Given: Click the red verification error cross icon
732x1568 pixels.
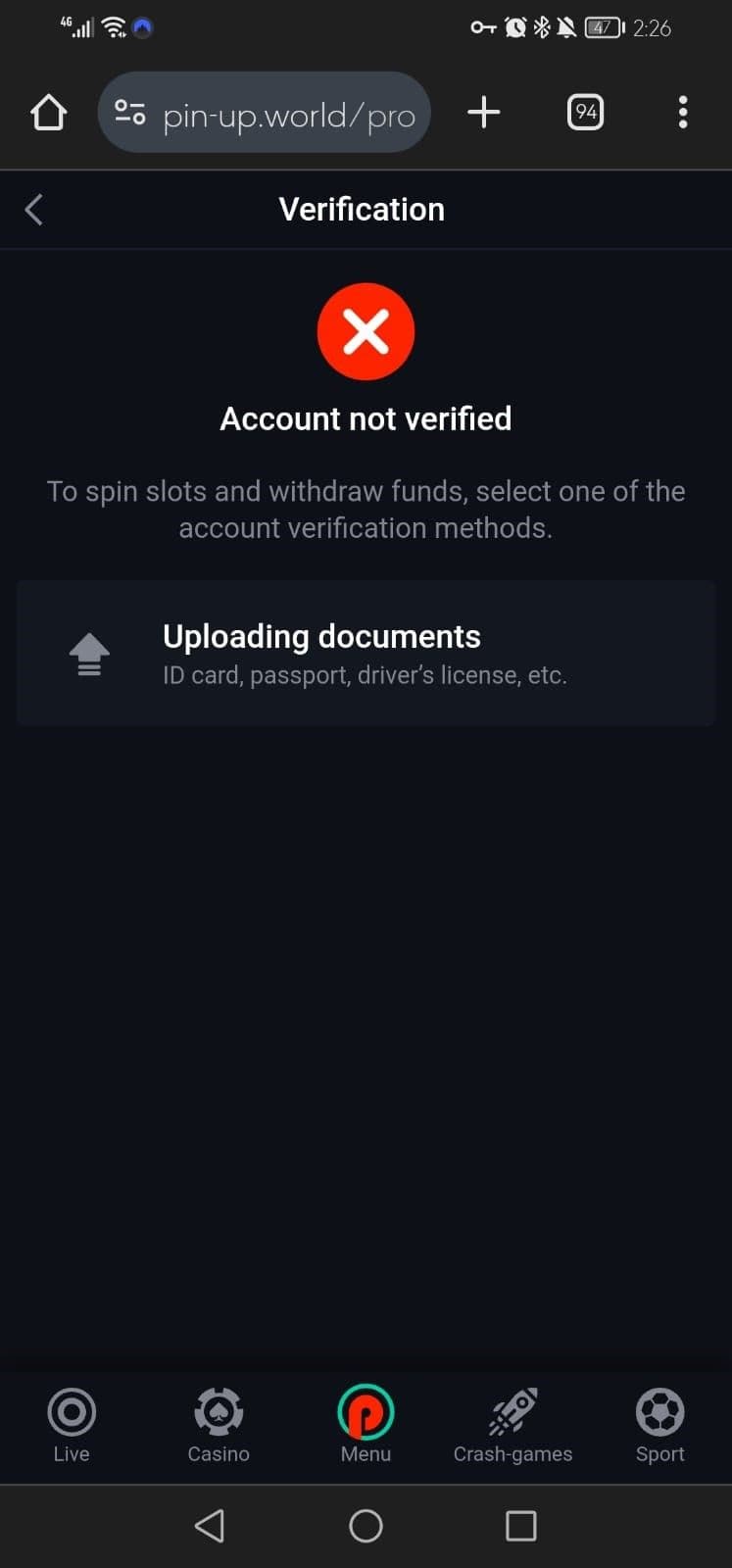Looking at the screenshot, I should tap(366, 331).
